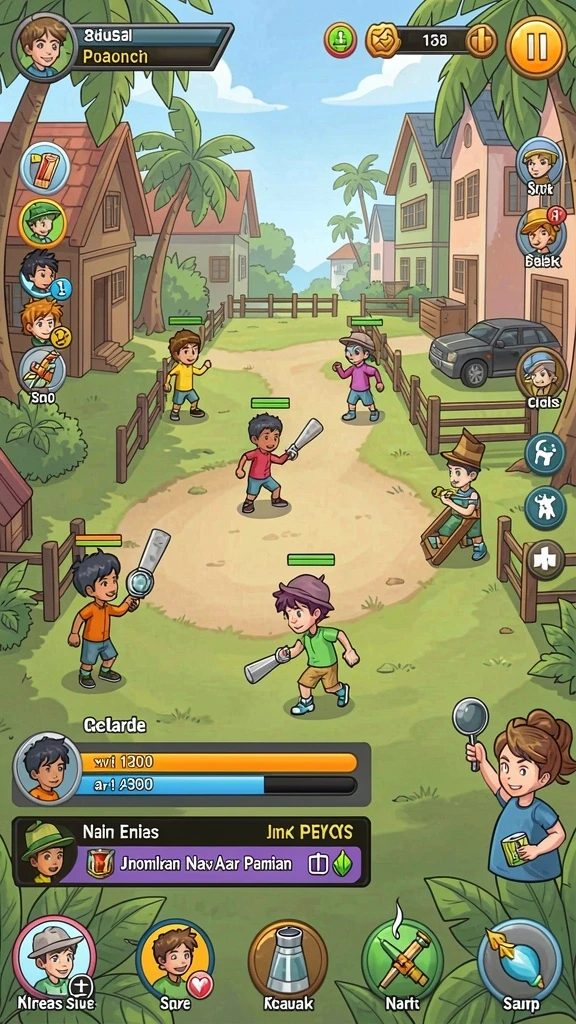
Task: Tap the teal dog icon button
Action: tap(545, 454)
